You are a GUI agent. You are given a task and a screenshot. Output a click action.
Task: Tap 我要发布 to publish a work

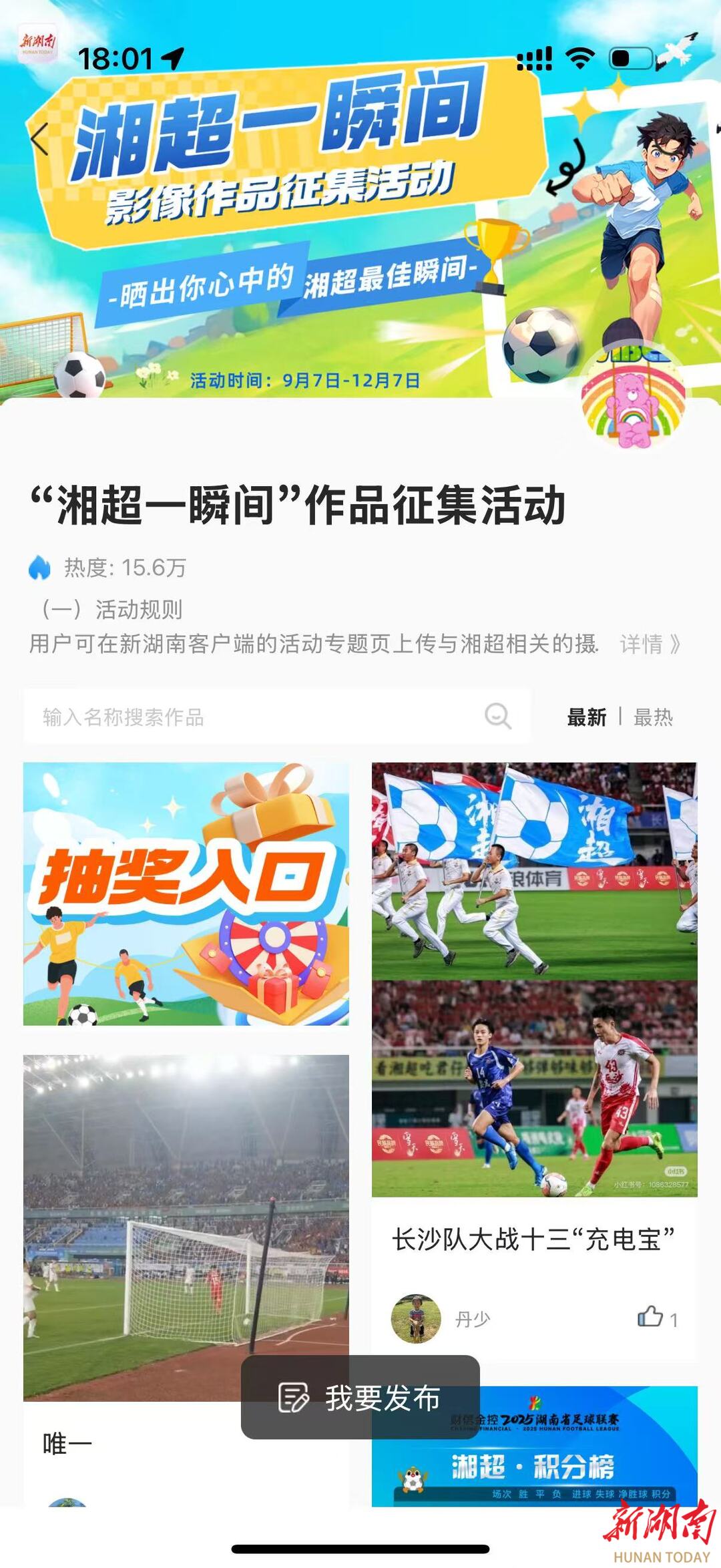tap(360, 1398)
